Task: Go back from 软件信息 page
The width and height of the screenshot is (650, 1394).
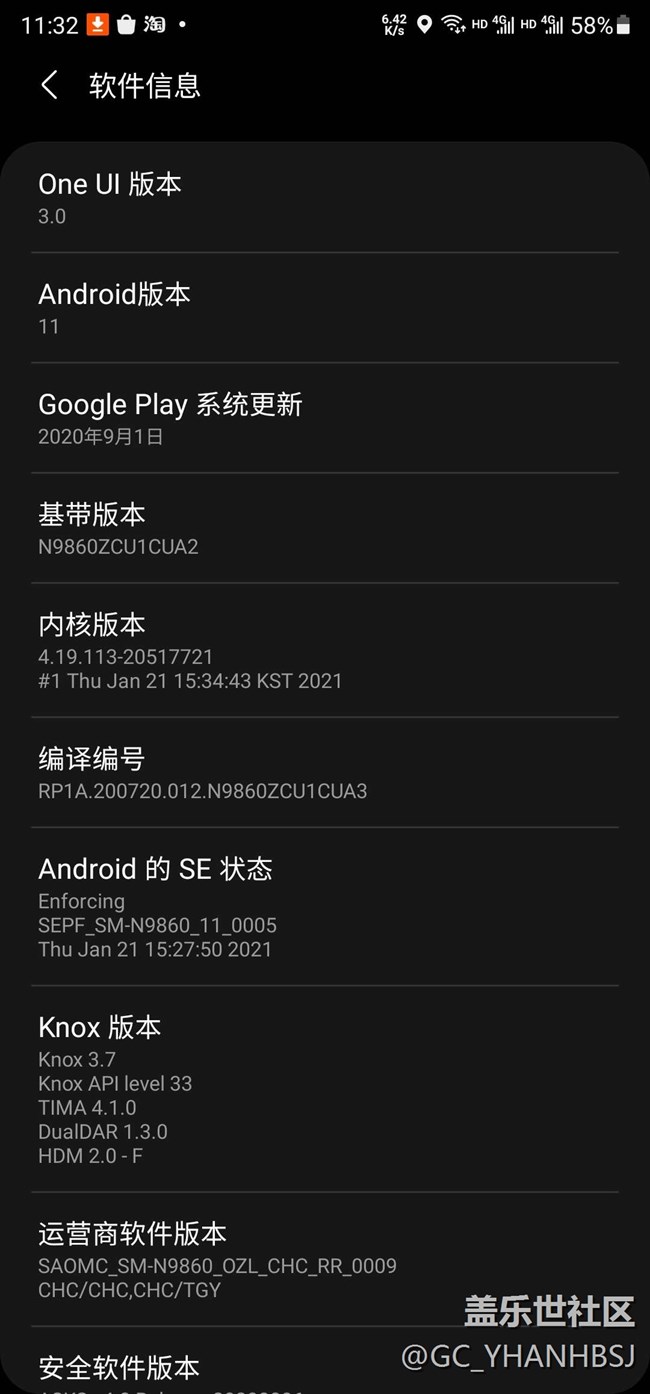Action: click(x=49, y=86)
